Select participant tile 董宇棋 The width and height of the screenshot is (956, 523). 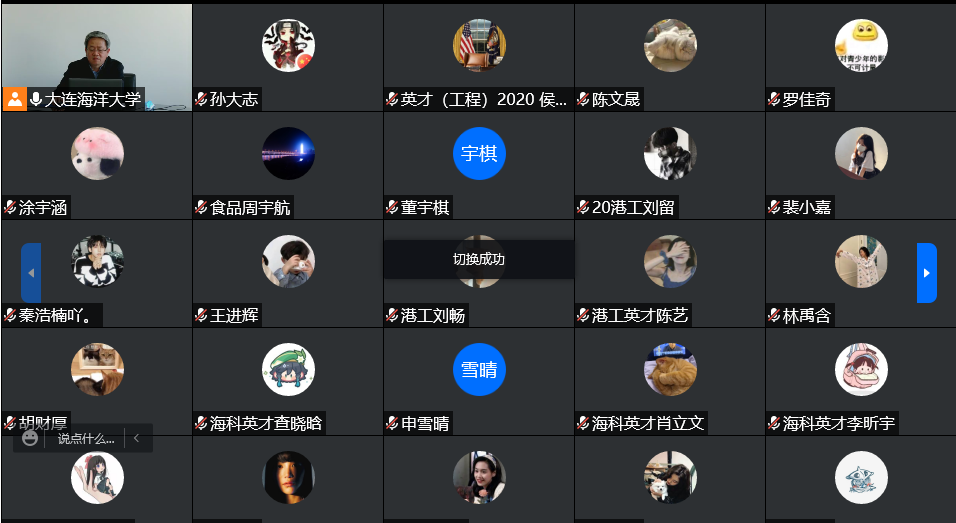tap(479, 163)
